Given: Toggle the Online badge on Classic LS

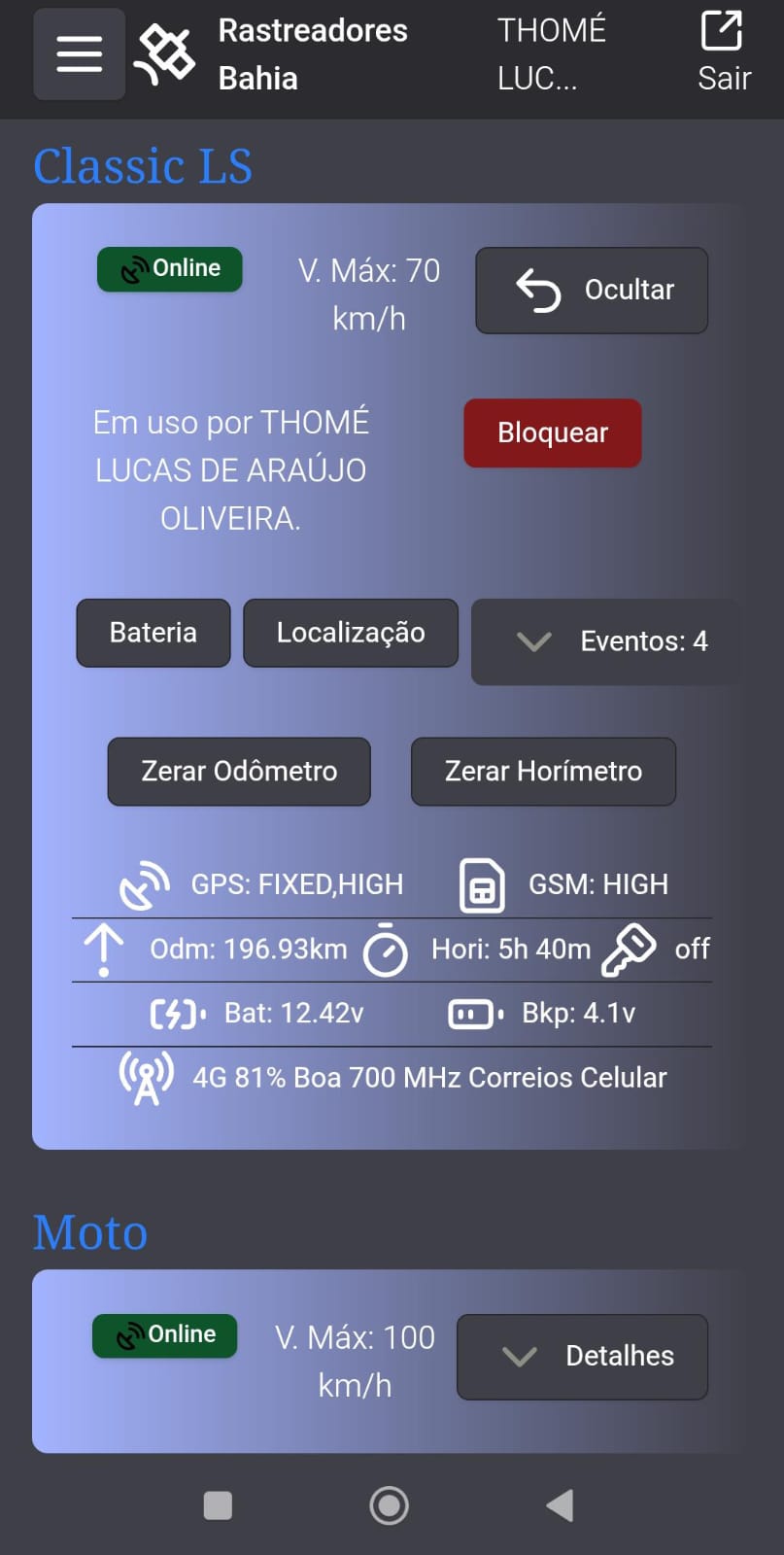Looking at the screenshot, I should [x=169, y=268].
